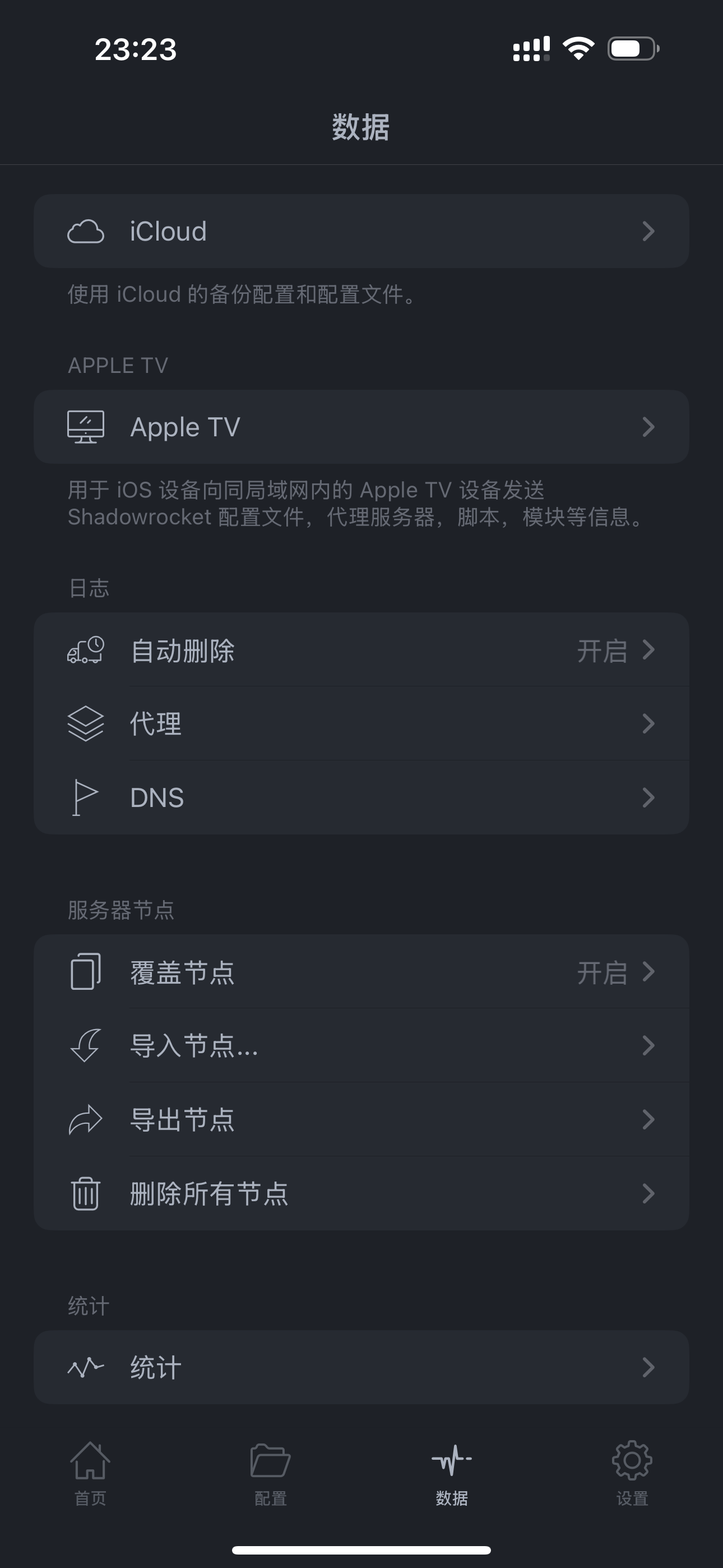Open the iCloud backup row
This screenshot has width=723, height=1568.
(x=361, y=231)
